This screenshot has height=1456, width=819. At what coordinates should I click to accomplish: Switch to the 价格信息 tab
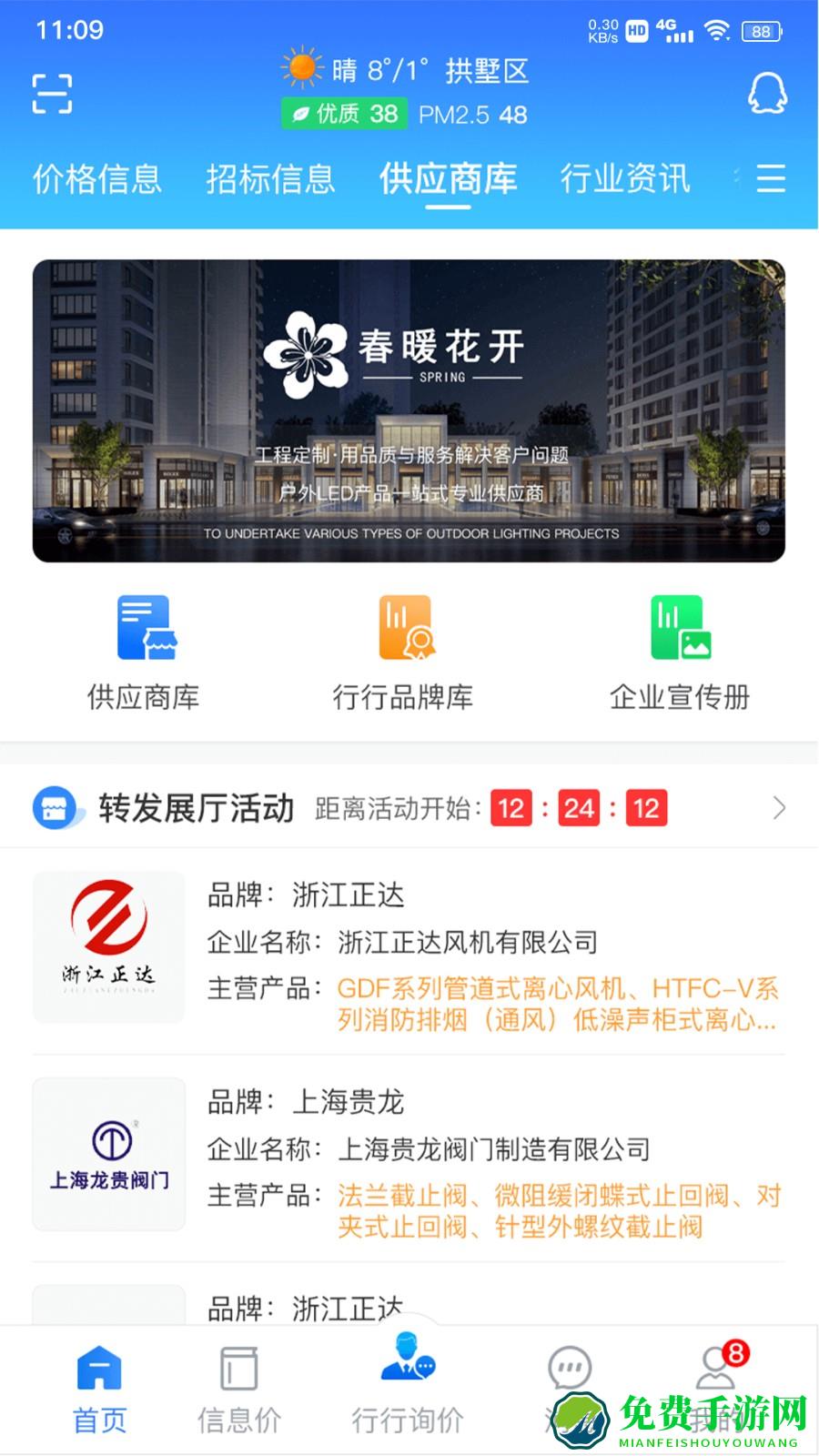point(96,179)
